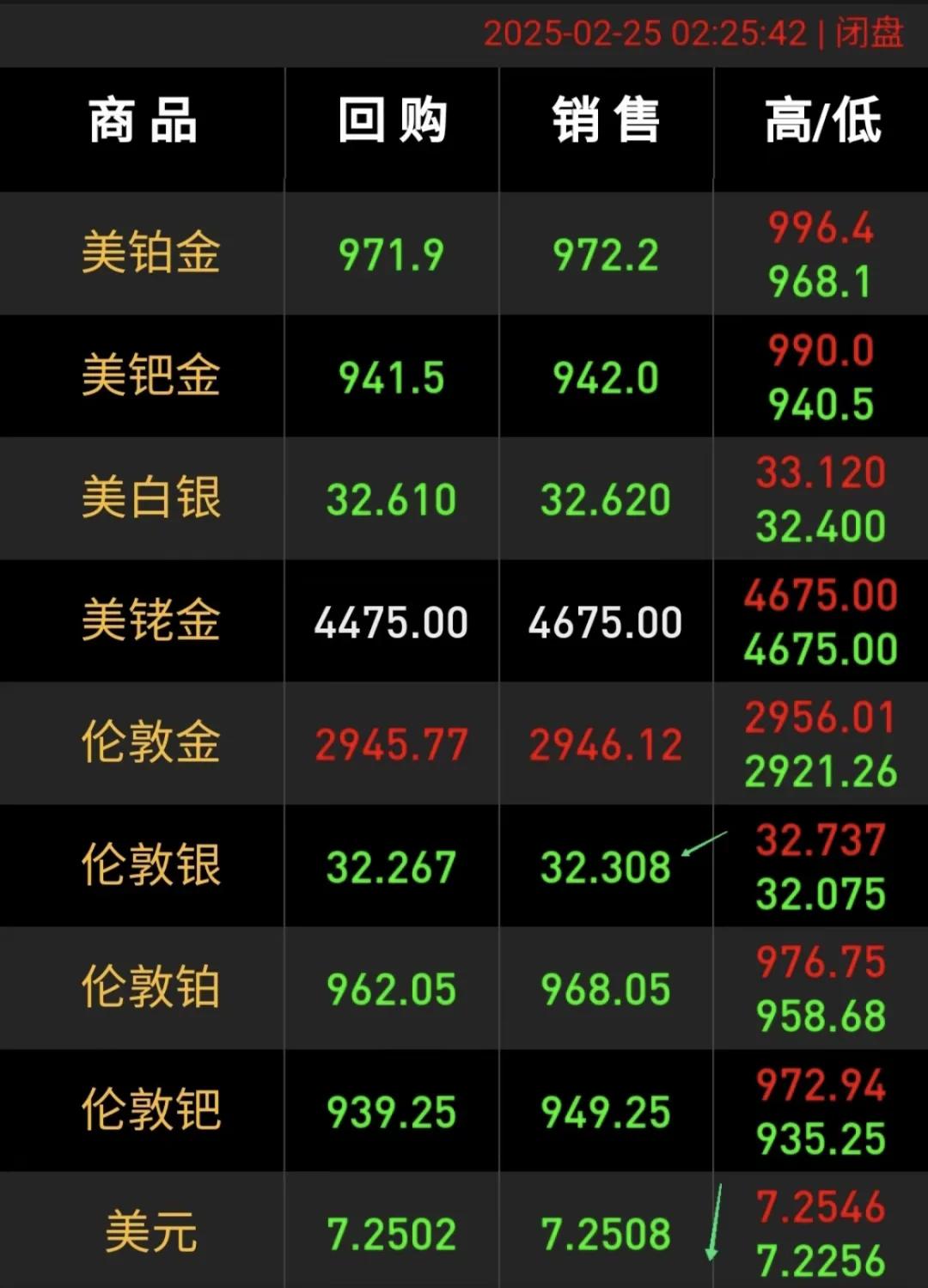The image size is (928, 1288).
Task: Click the 销售 column header
Action: [604, 120]
